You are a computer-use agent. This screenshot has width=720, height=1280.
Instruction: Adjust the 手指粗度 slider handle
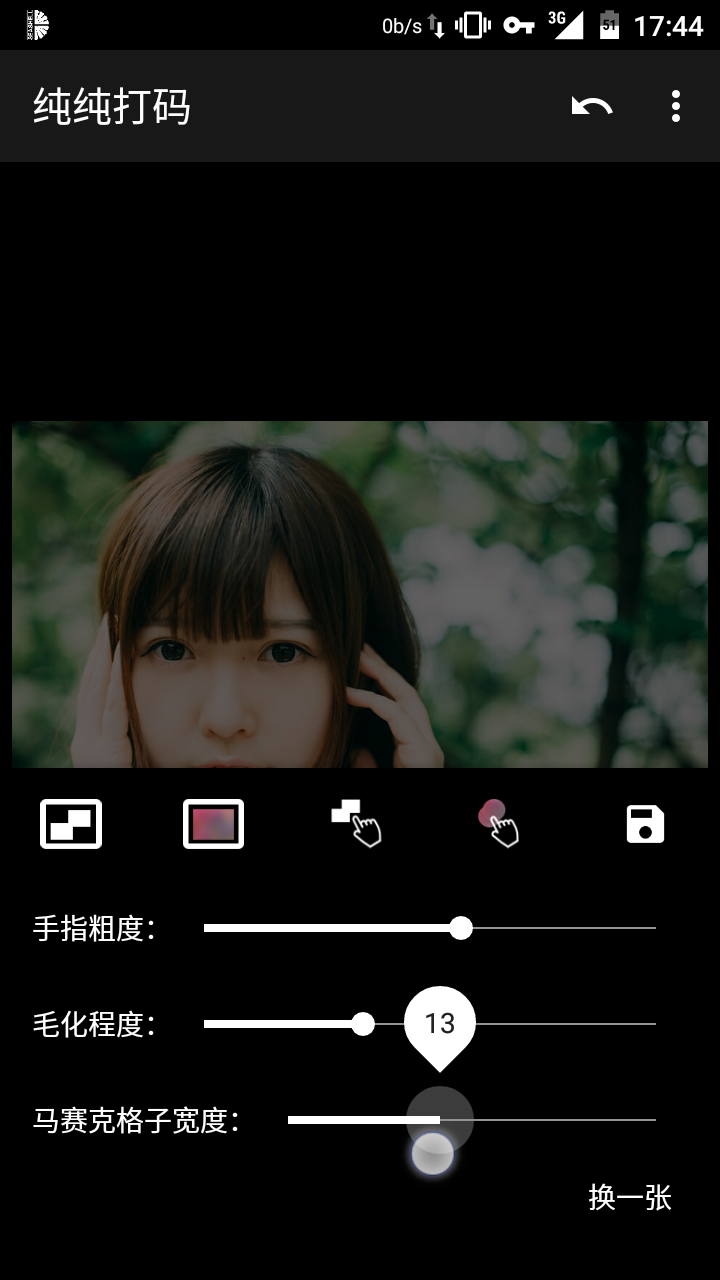tap(460, 929)
